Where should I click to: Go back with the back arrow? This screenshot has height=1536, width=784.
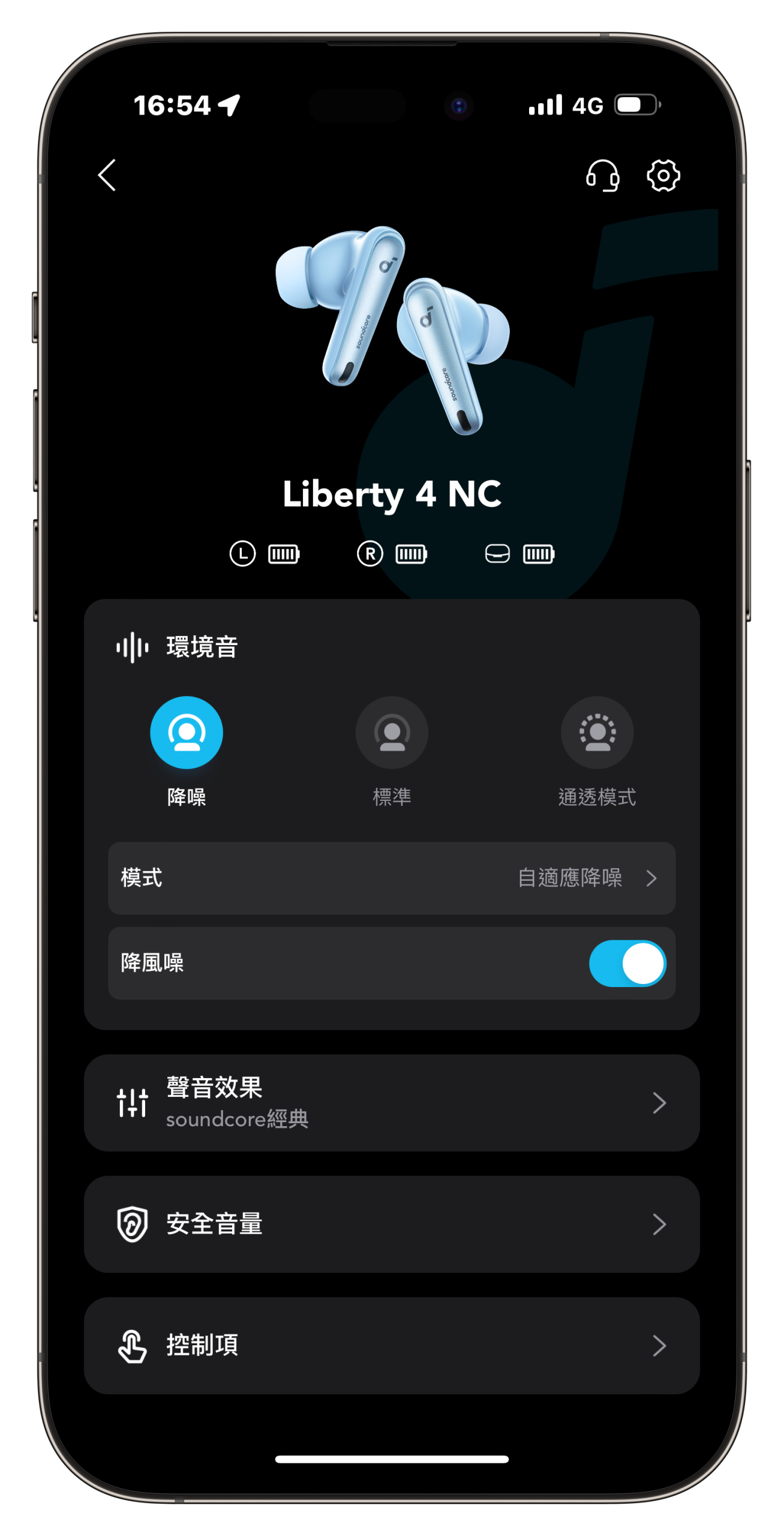(107, 176)
